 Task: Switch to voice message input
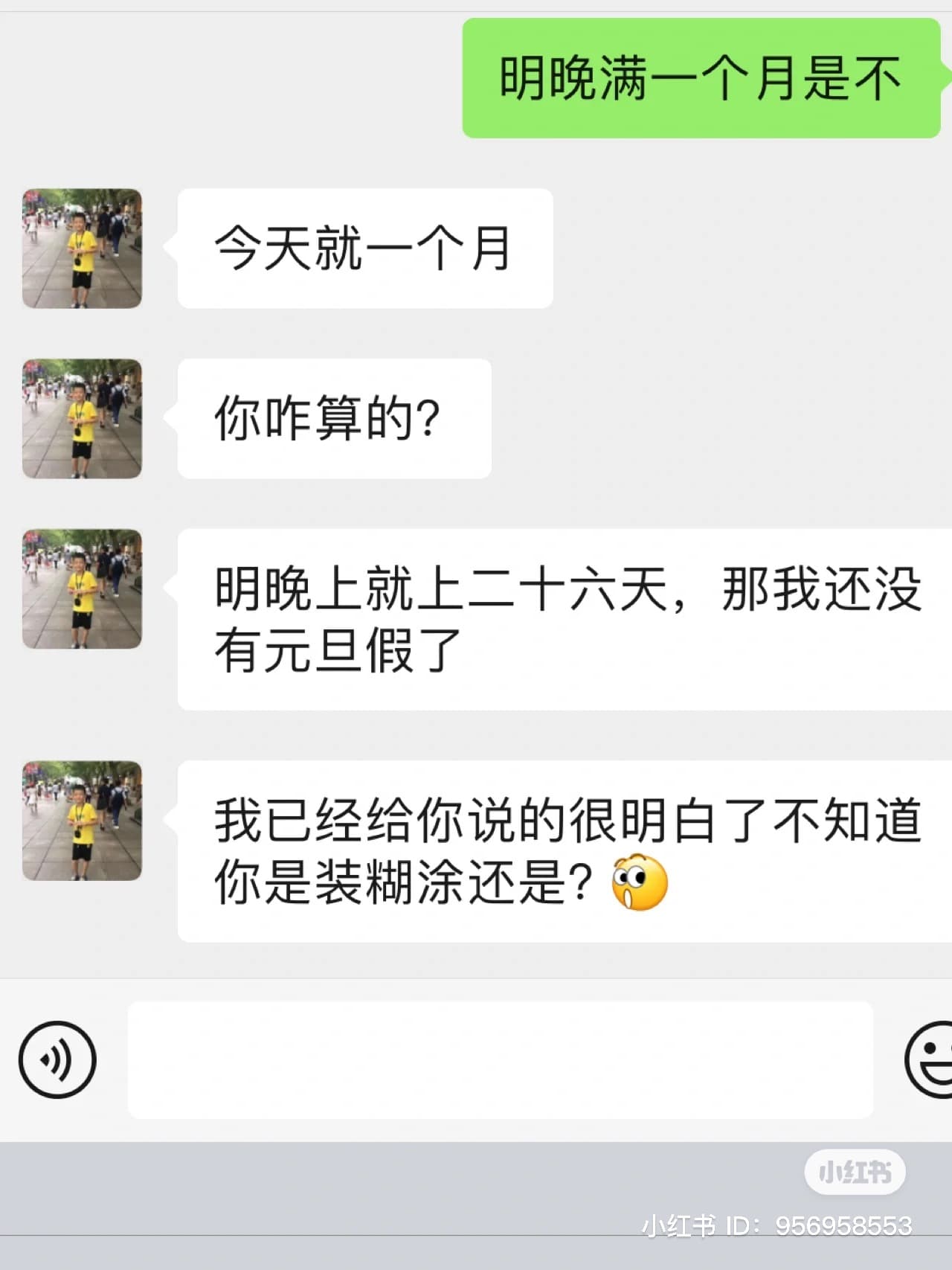57,1059
